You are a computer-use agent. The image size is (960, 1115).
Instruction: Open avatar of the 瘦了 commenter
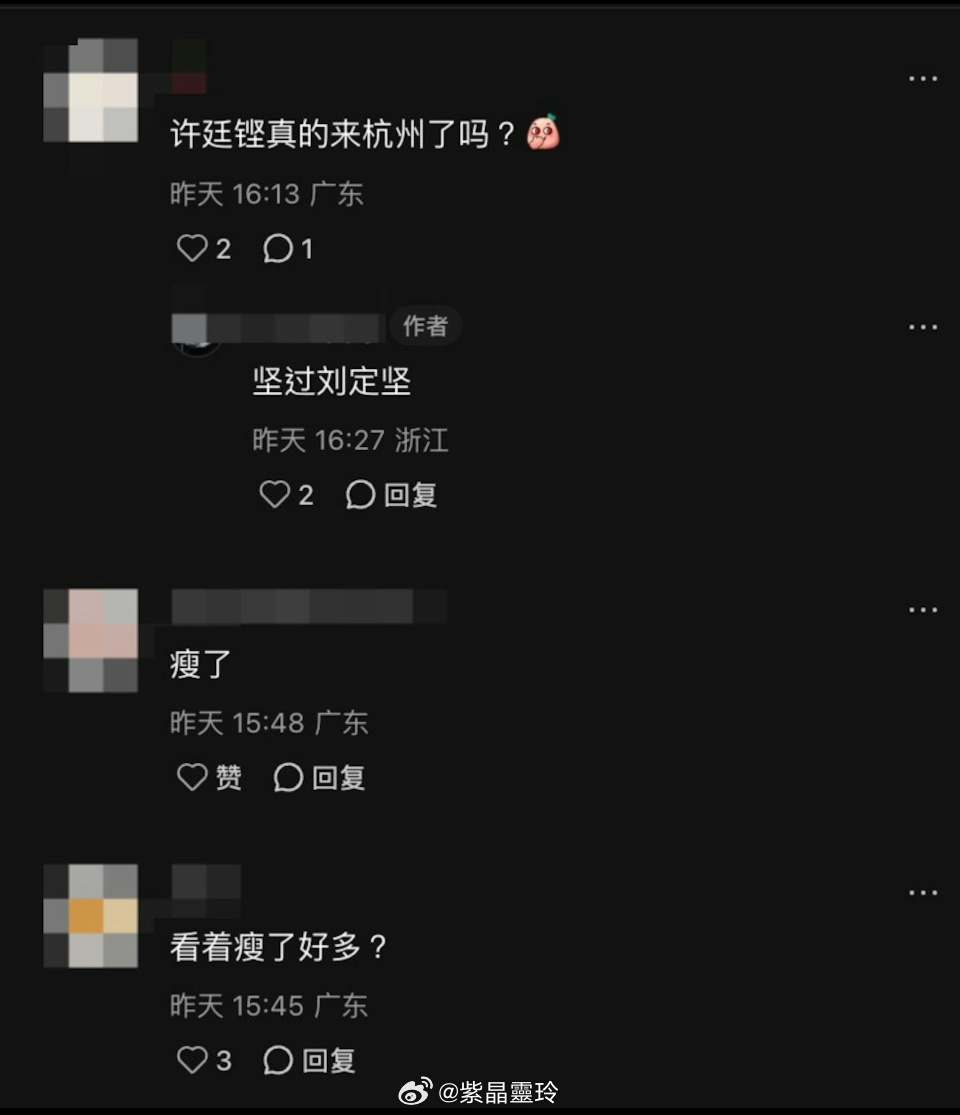pos(91,640)
